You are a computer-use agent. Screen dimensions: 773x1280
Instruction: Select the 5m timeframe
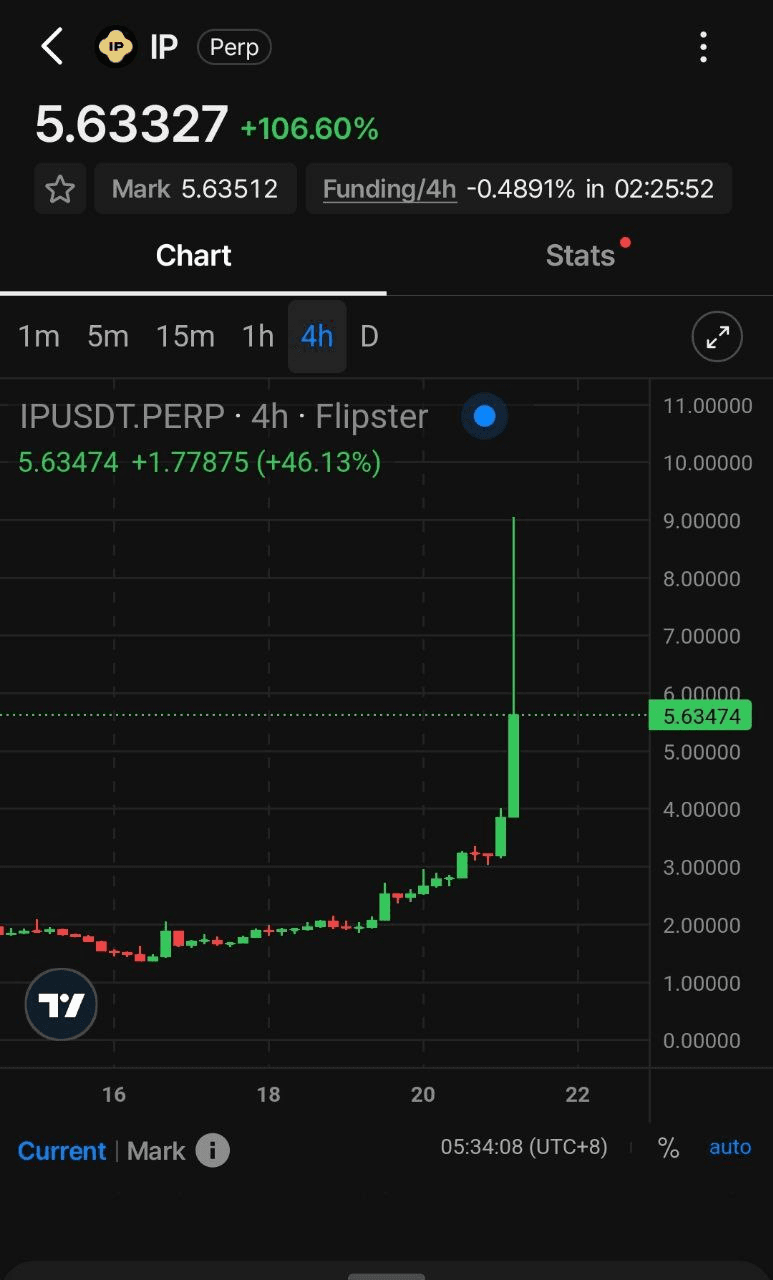click(108, 337)
